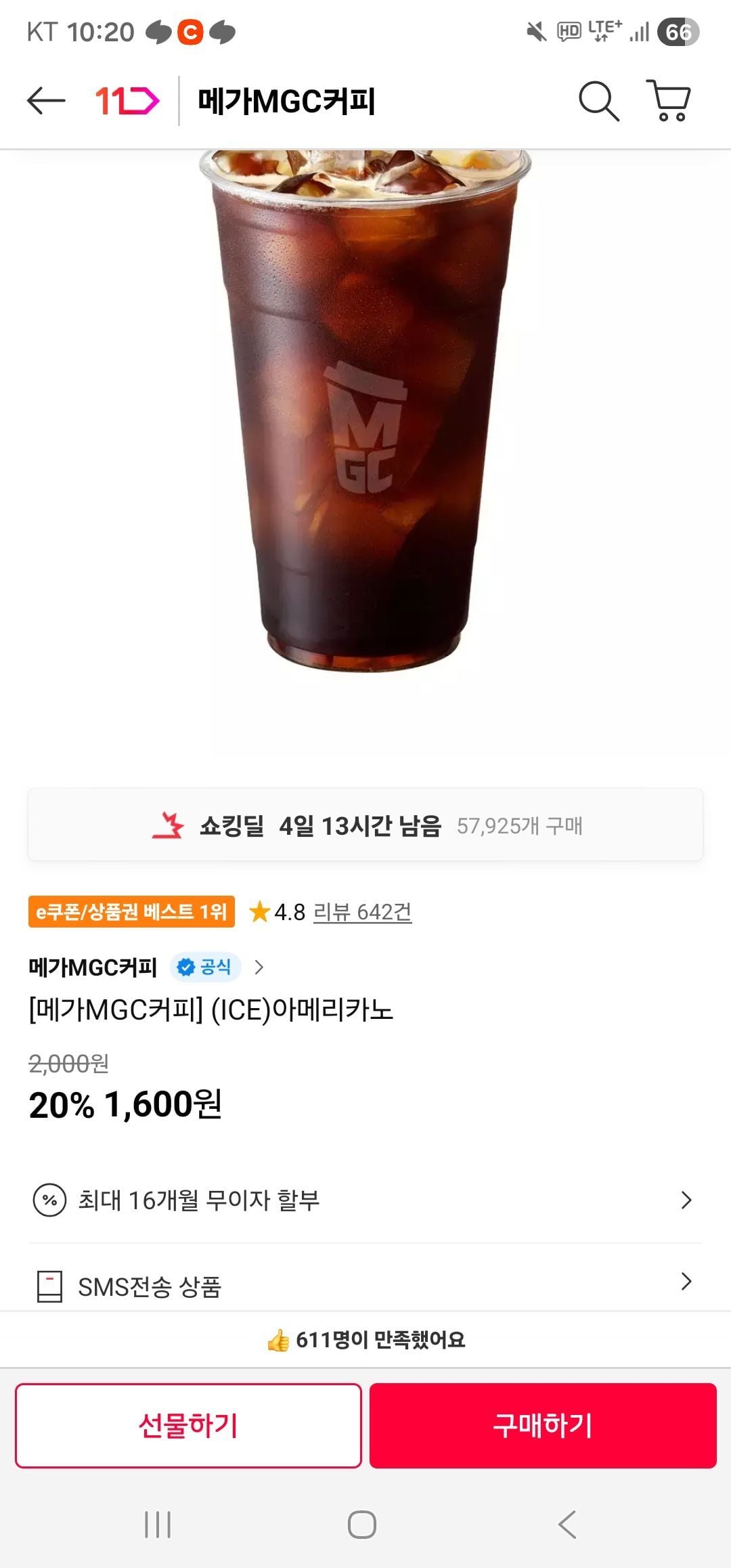This screenshot has width=731, height=1568.
Task: Open the SMS전송 상품 info row
Action: point(365,1285)
